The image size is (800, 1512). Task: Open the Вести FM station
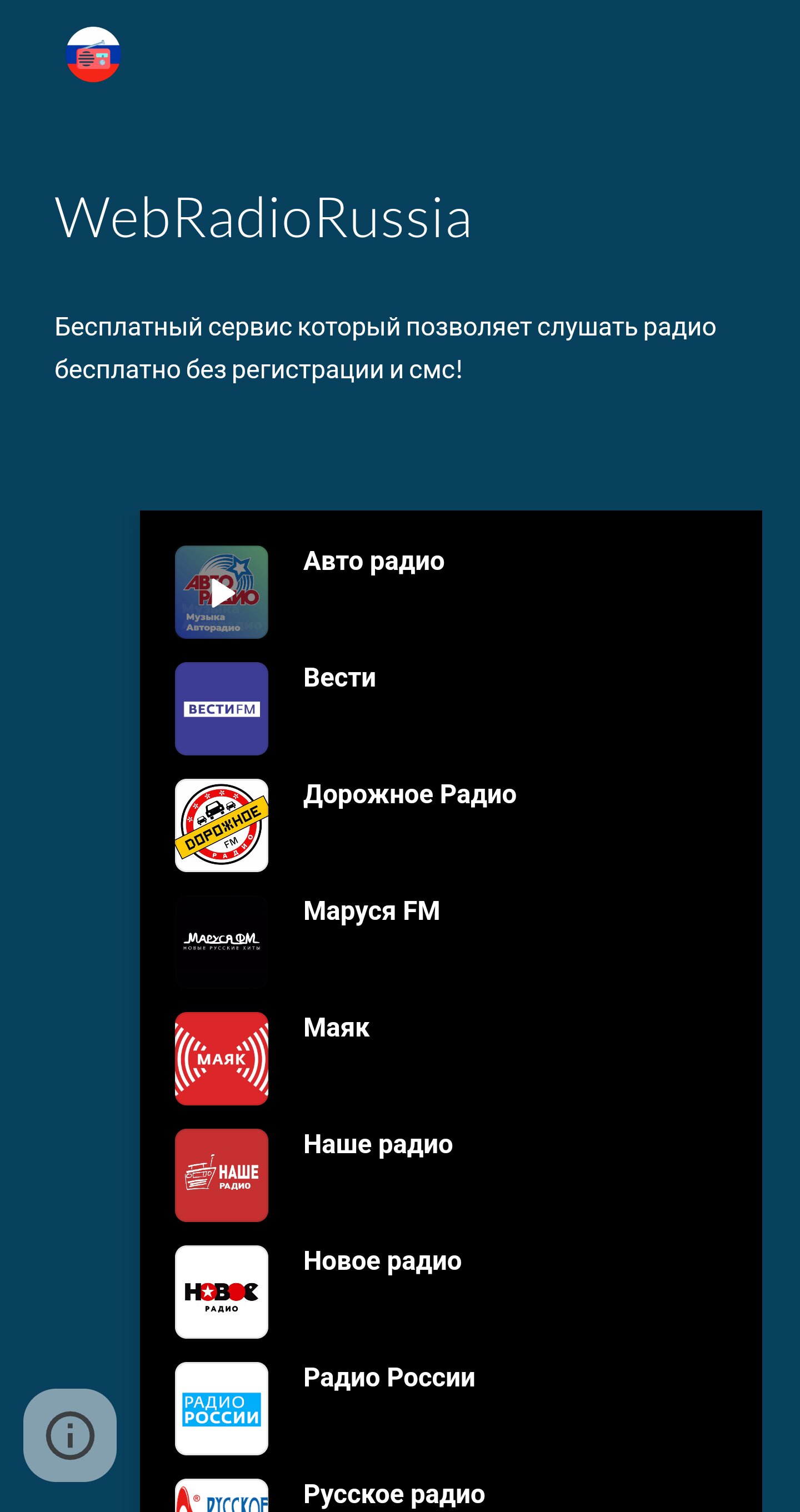[x=450, y=708]
